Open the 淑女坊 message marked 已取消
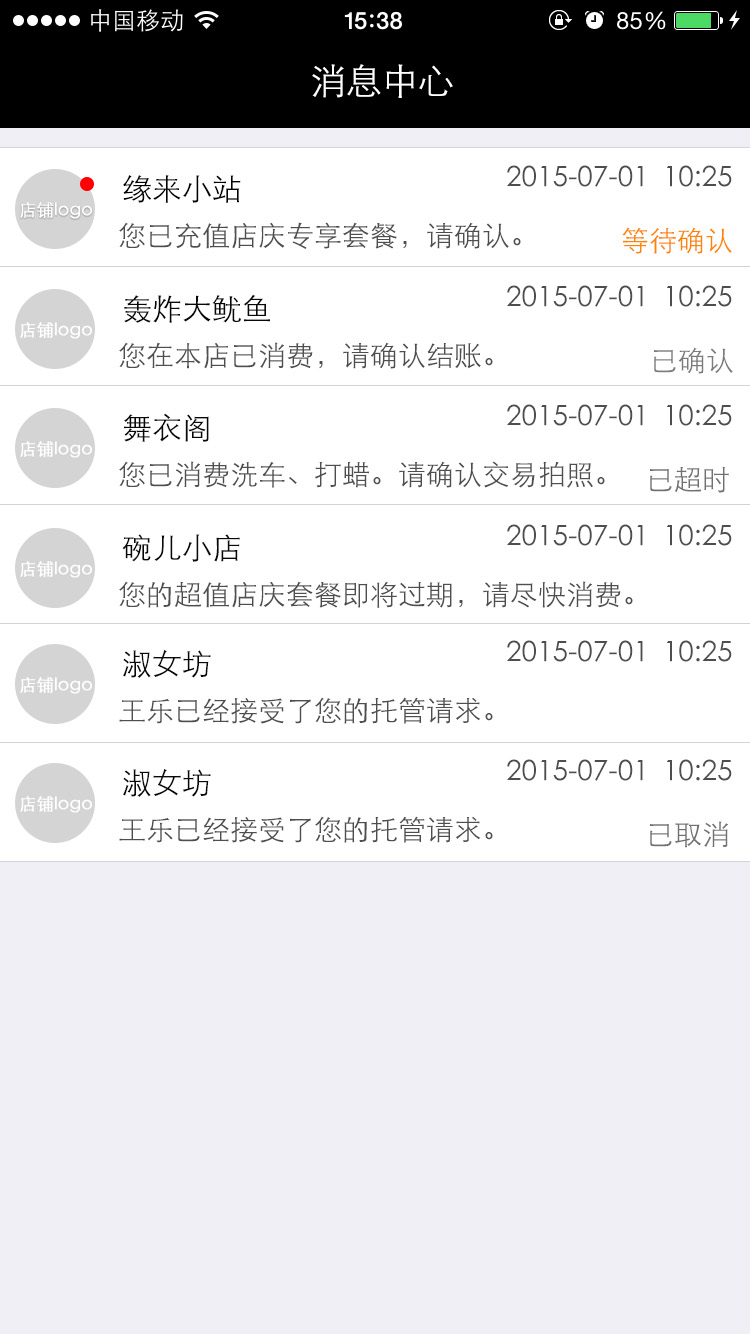The image size is (750, 1334). [x=375, y=803]
